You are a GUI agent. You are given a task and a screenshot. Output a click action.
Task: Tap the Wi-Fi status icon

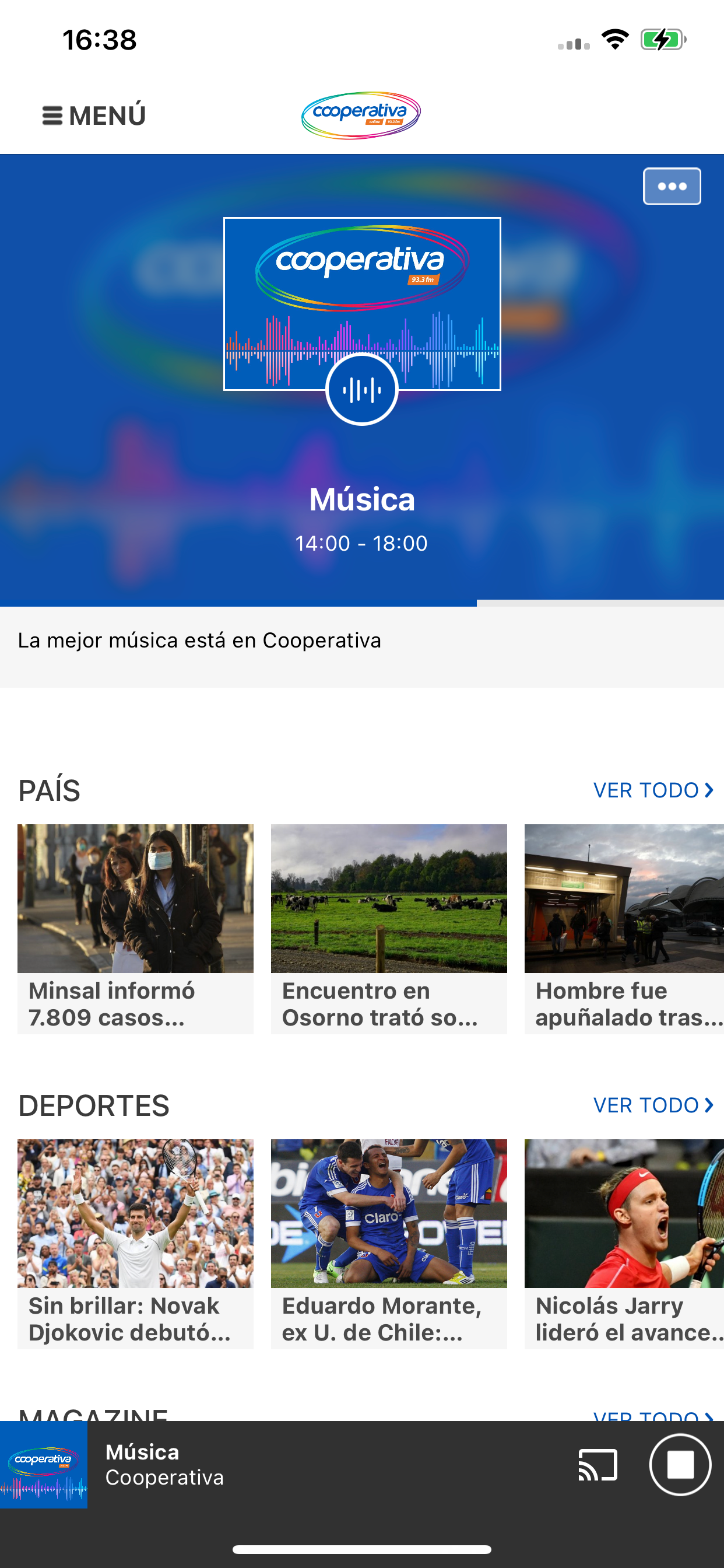614,40
